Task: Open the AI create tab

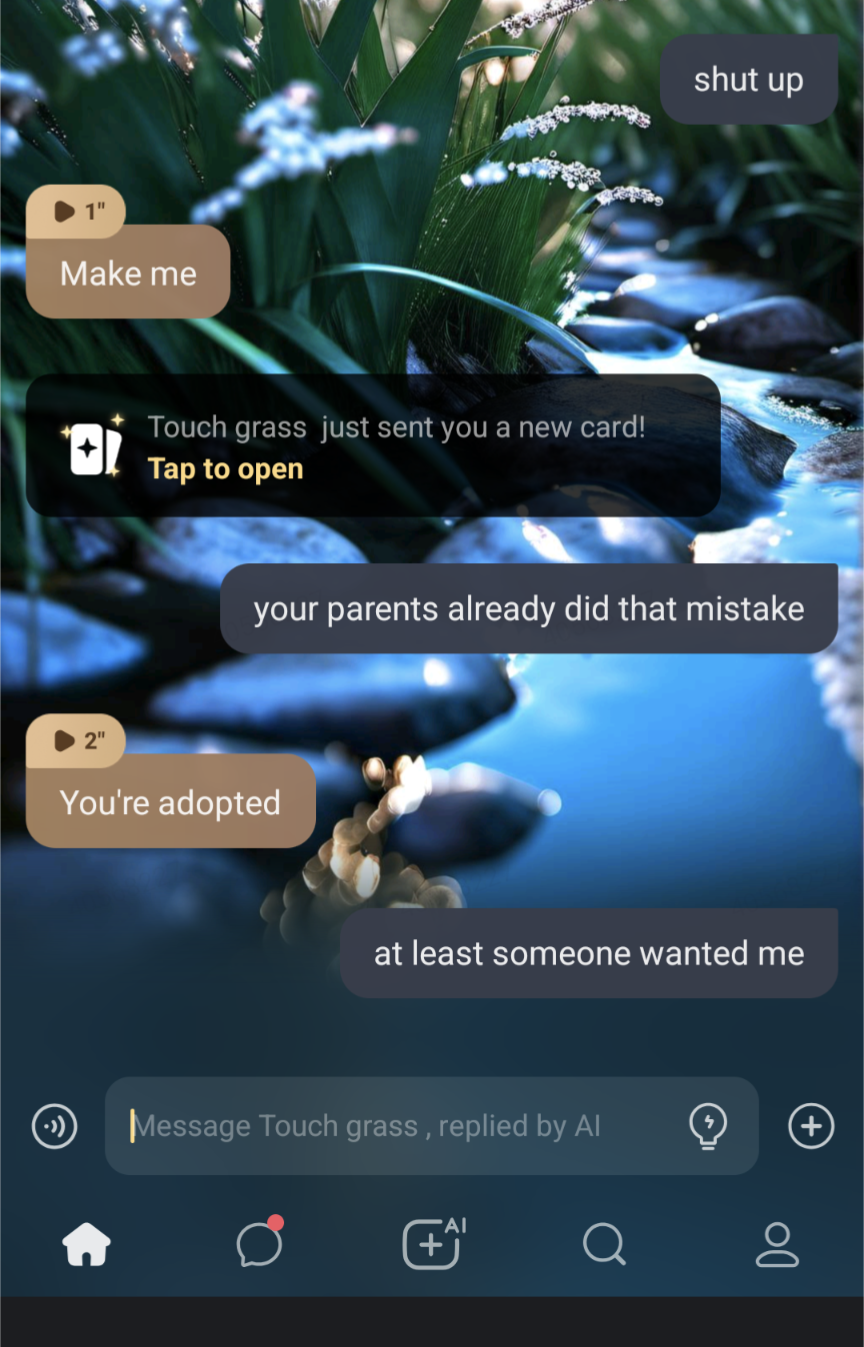Action: click(x=432, y=1245)
